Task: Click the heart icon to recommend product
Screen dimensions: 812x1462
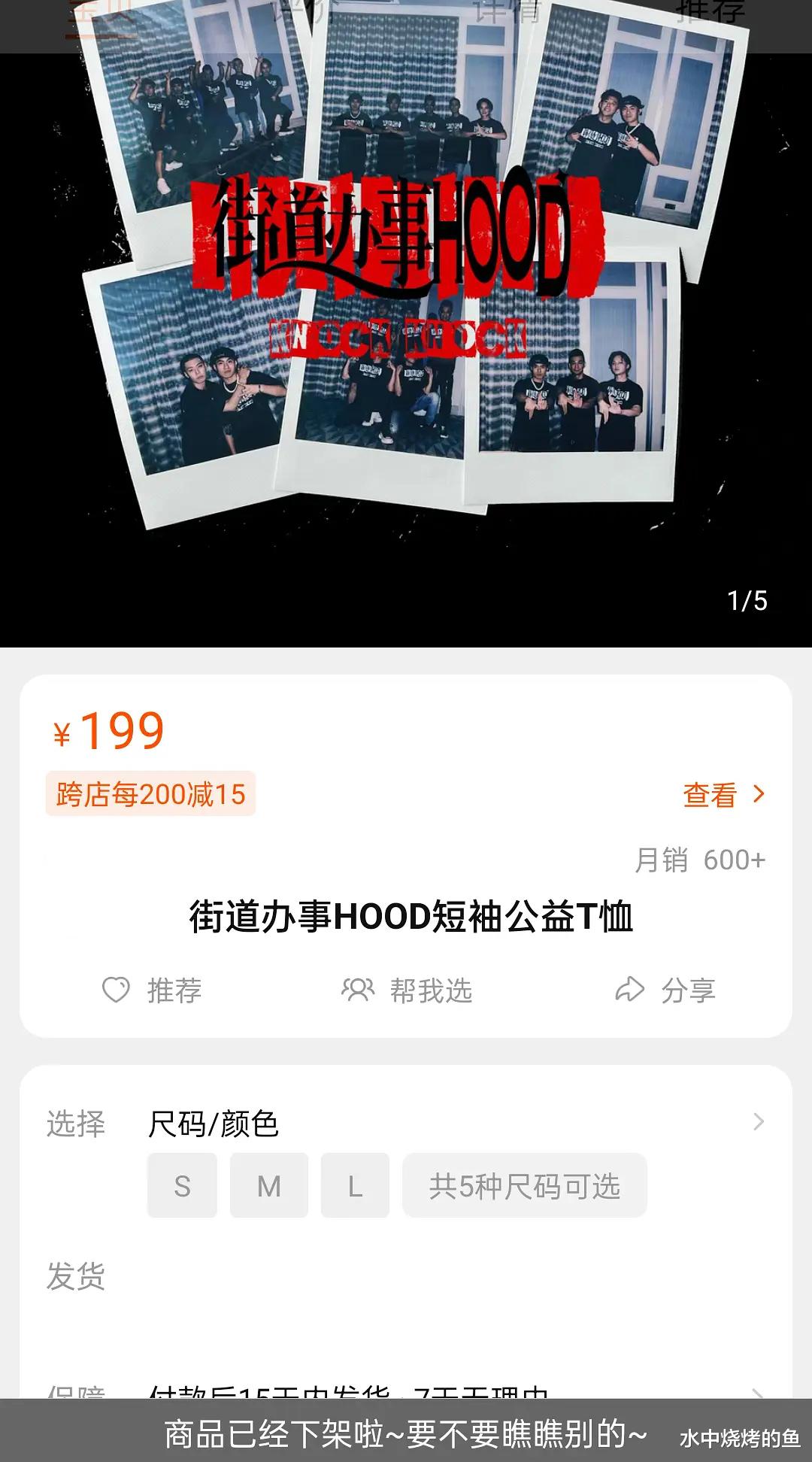Action: coord(114,990)
